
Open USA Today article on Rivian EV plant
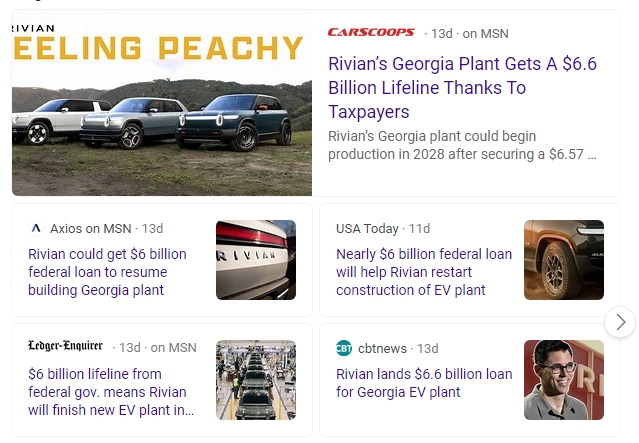pyautogui.click(x=423, y=272)
